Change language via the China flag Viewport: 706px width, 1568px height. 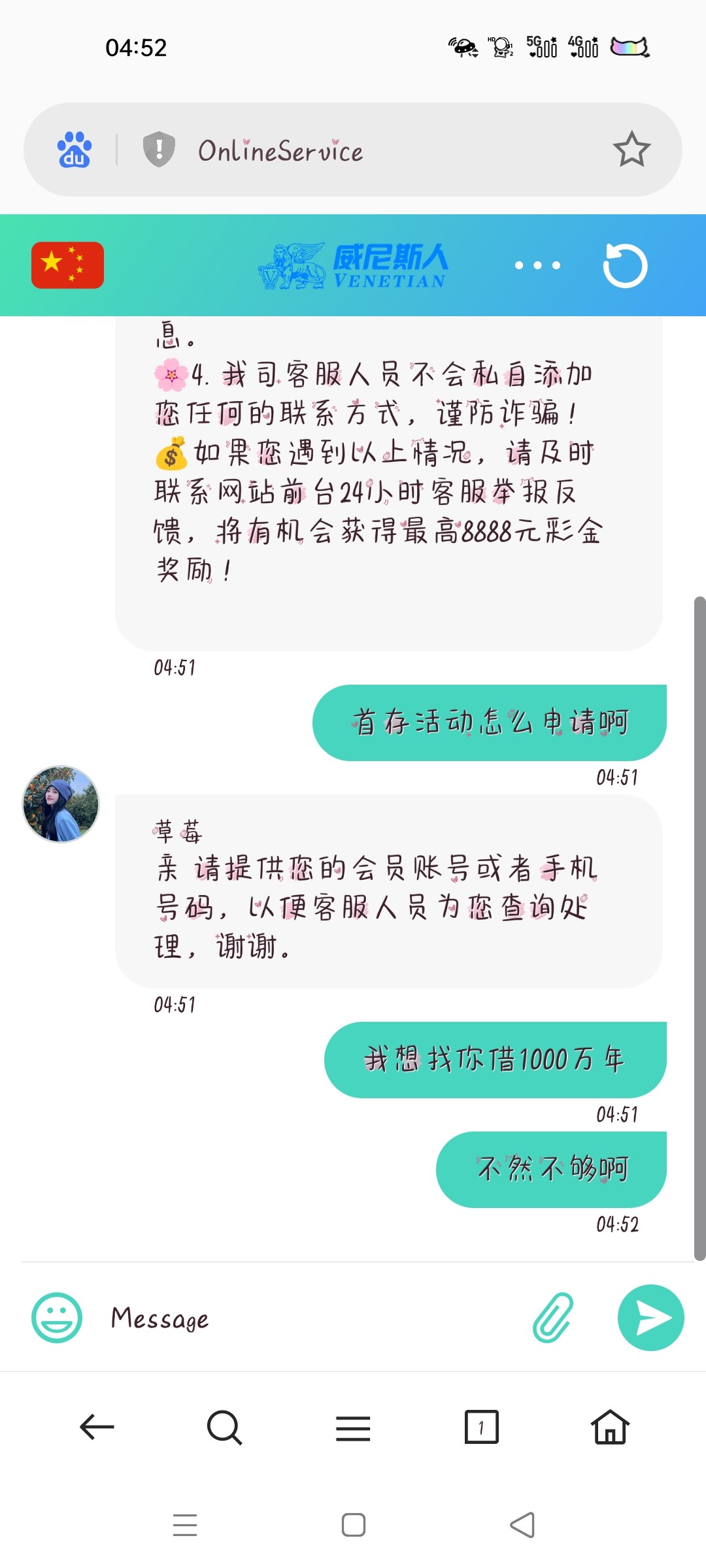[x=67, y=265]
